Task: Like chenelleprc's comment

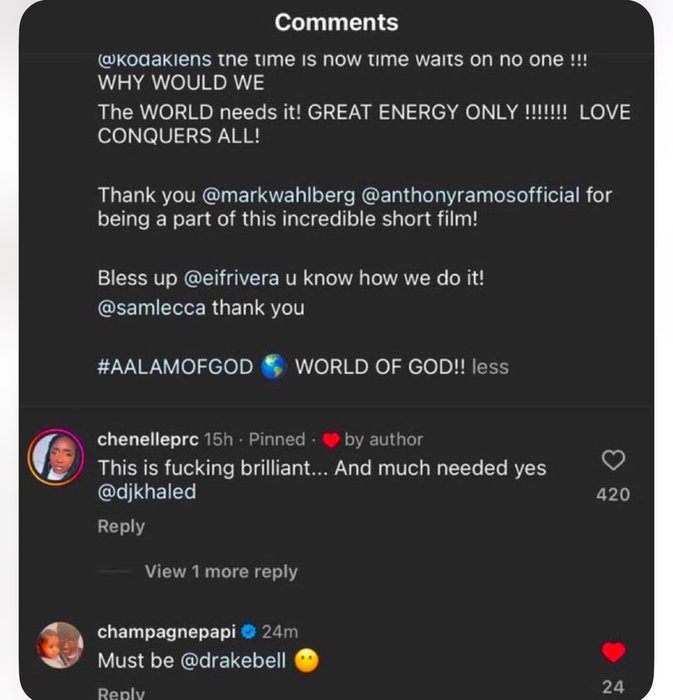Action: pos(613,460)
